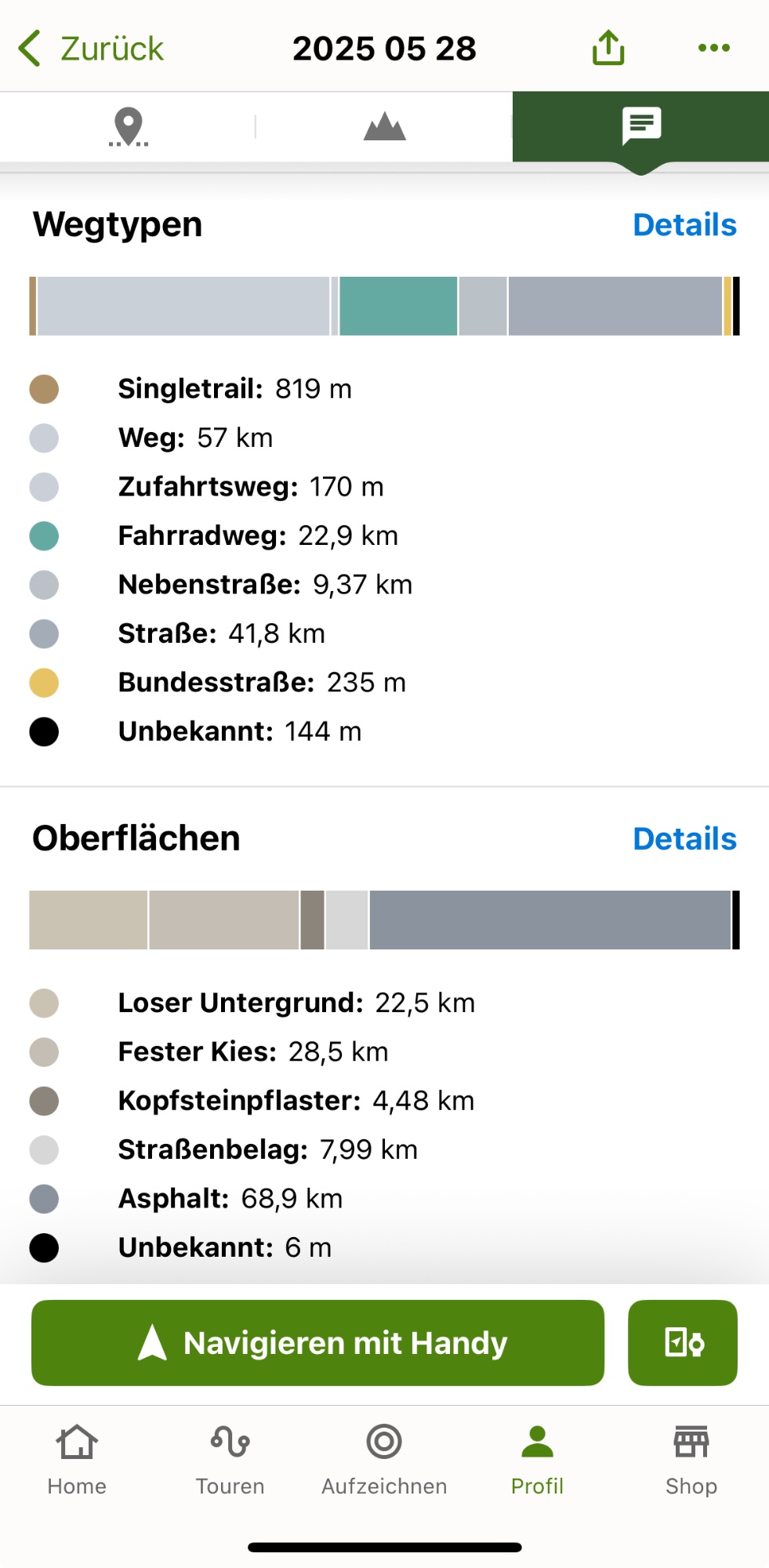
Task: Switch to the elevation profile tab
Action: click(x=384, y=126)
